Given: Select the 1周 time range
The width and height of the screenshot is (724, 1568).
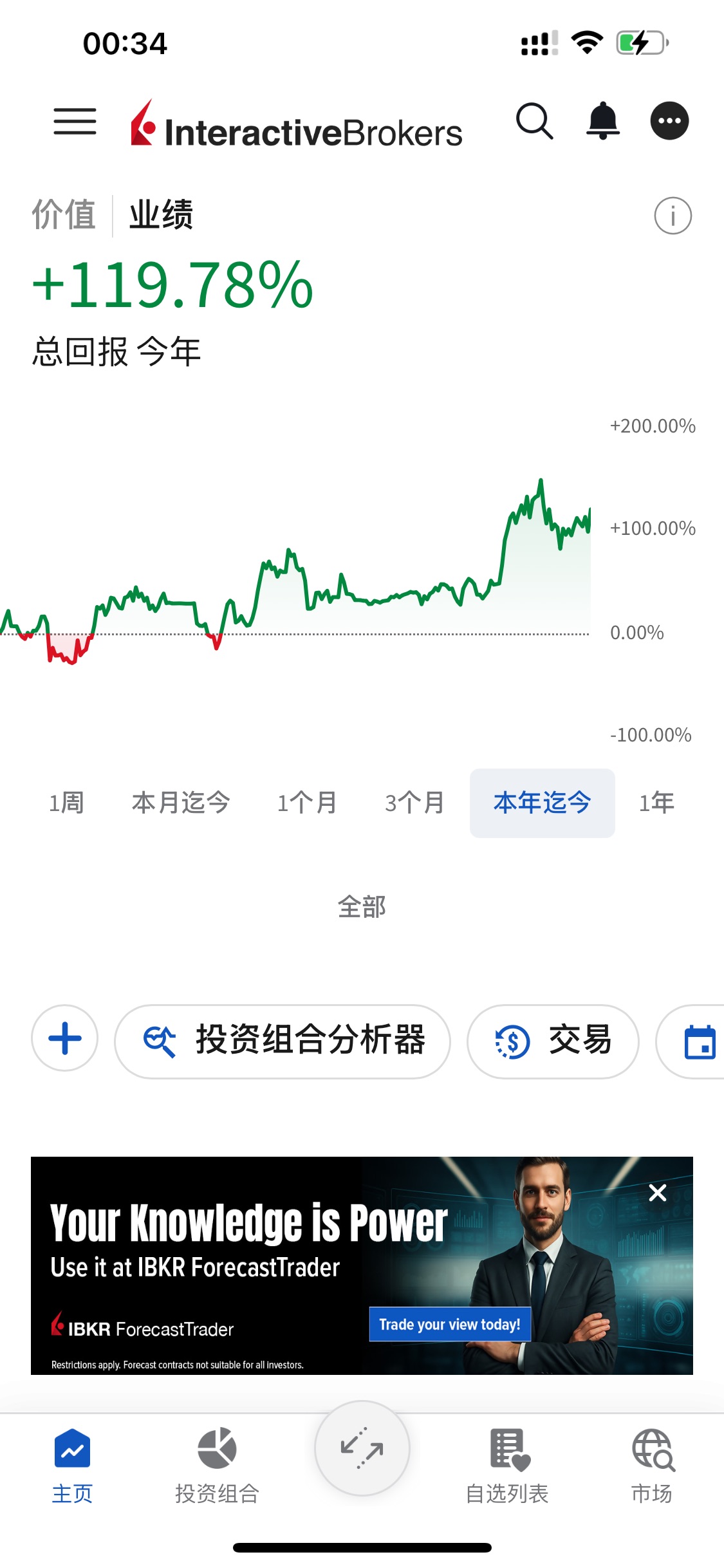Looking at the screenshot, I should [x=66, y=803].
